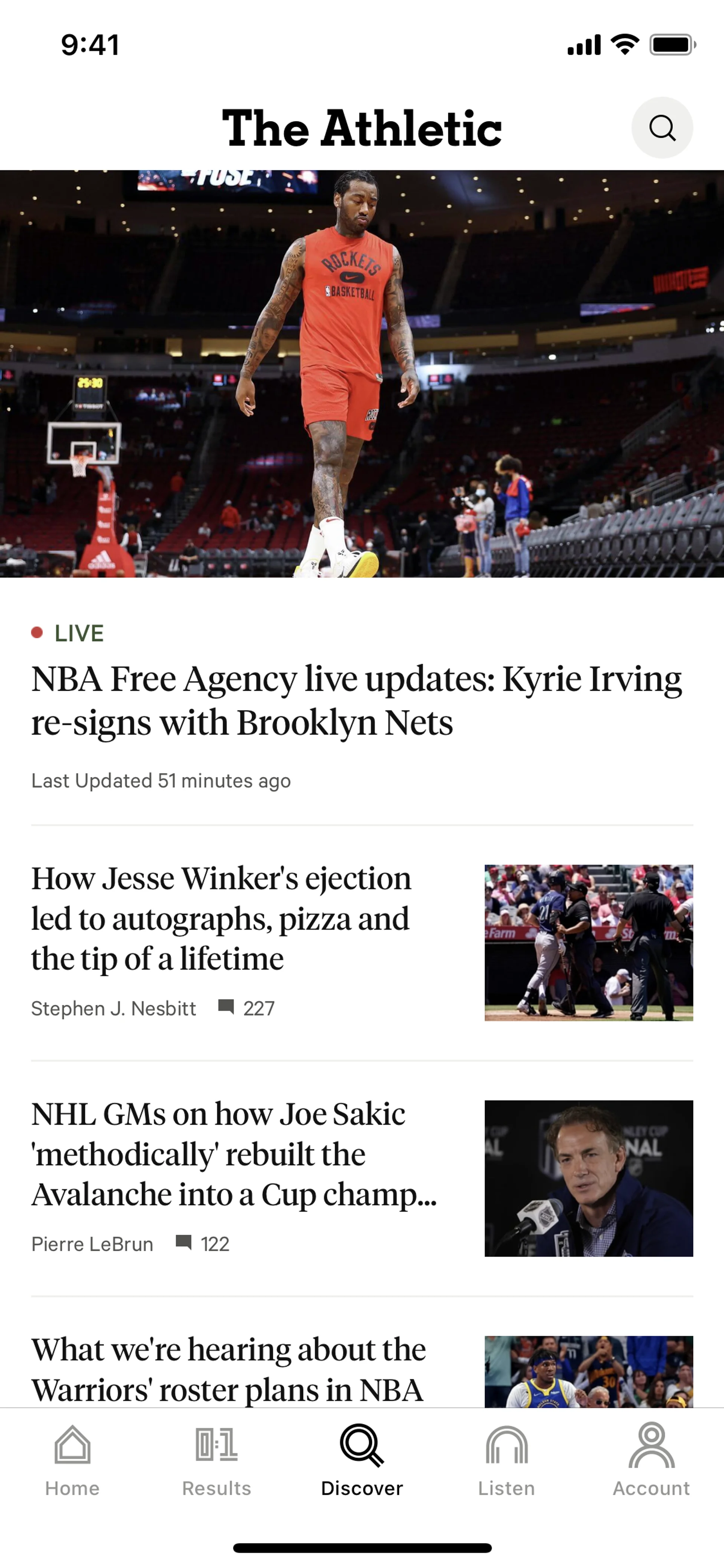Open the Listen tab
The height and width of the screenshot is (1568, 724).
(506, 1461)
